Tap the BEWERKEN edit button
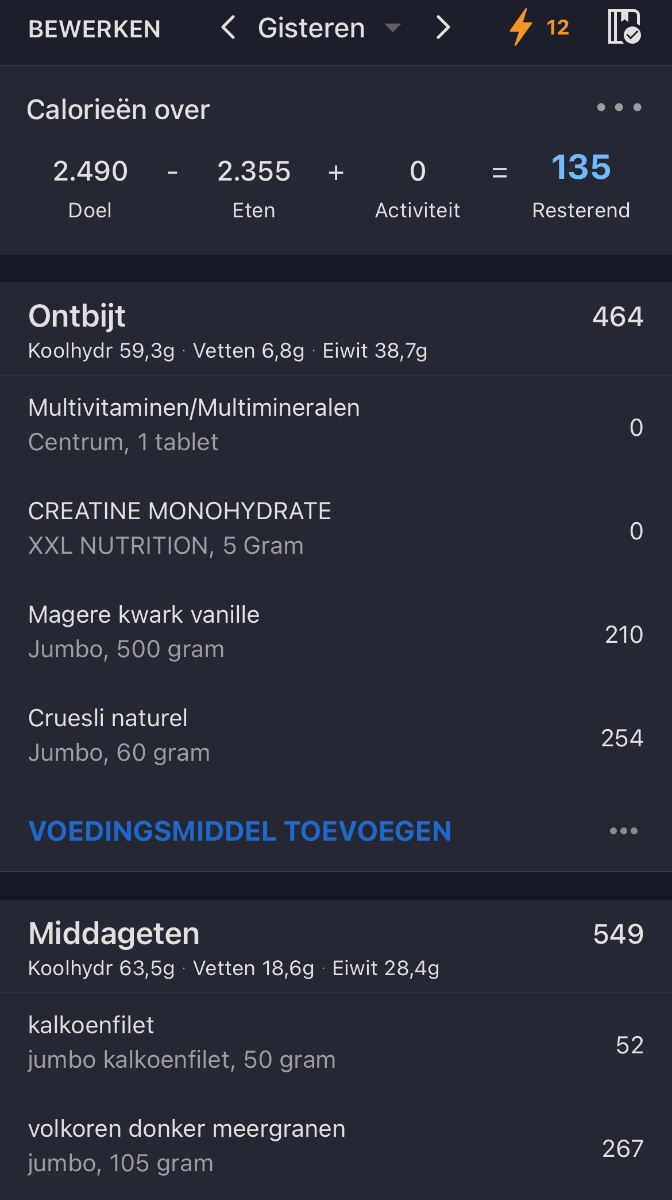This screenshot has width=672, height=1200. [94, 29]
